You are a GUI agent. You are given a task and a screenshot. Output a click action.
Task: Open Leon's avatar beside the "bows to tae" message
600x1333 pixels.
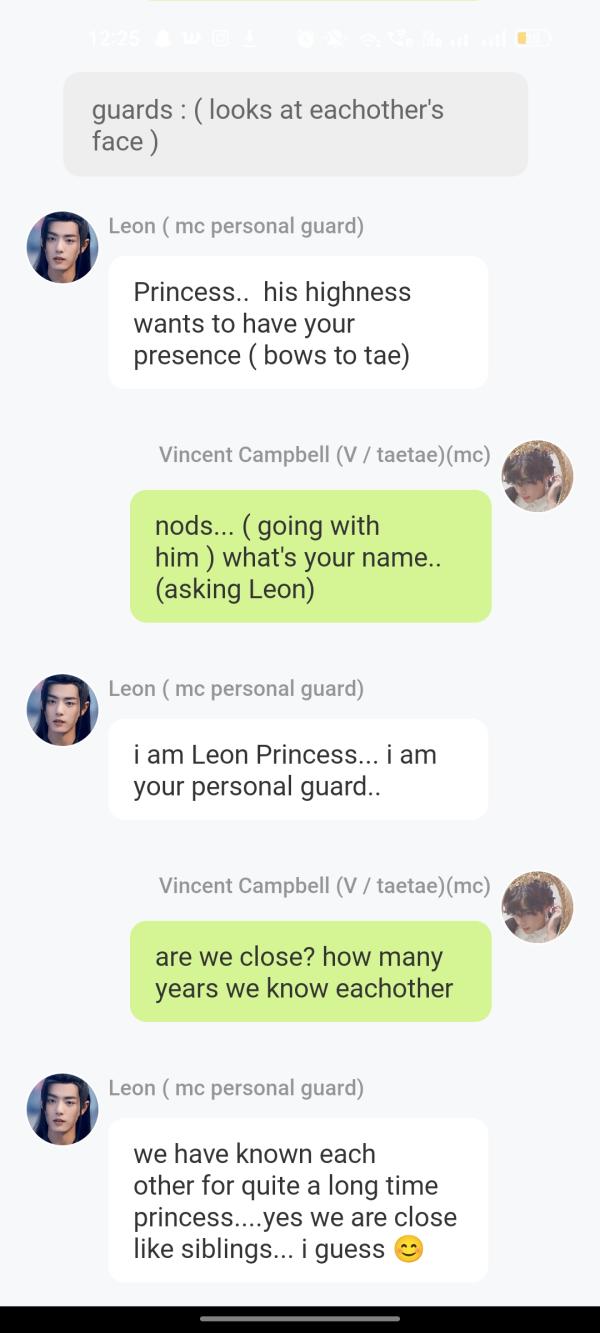62,247
